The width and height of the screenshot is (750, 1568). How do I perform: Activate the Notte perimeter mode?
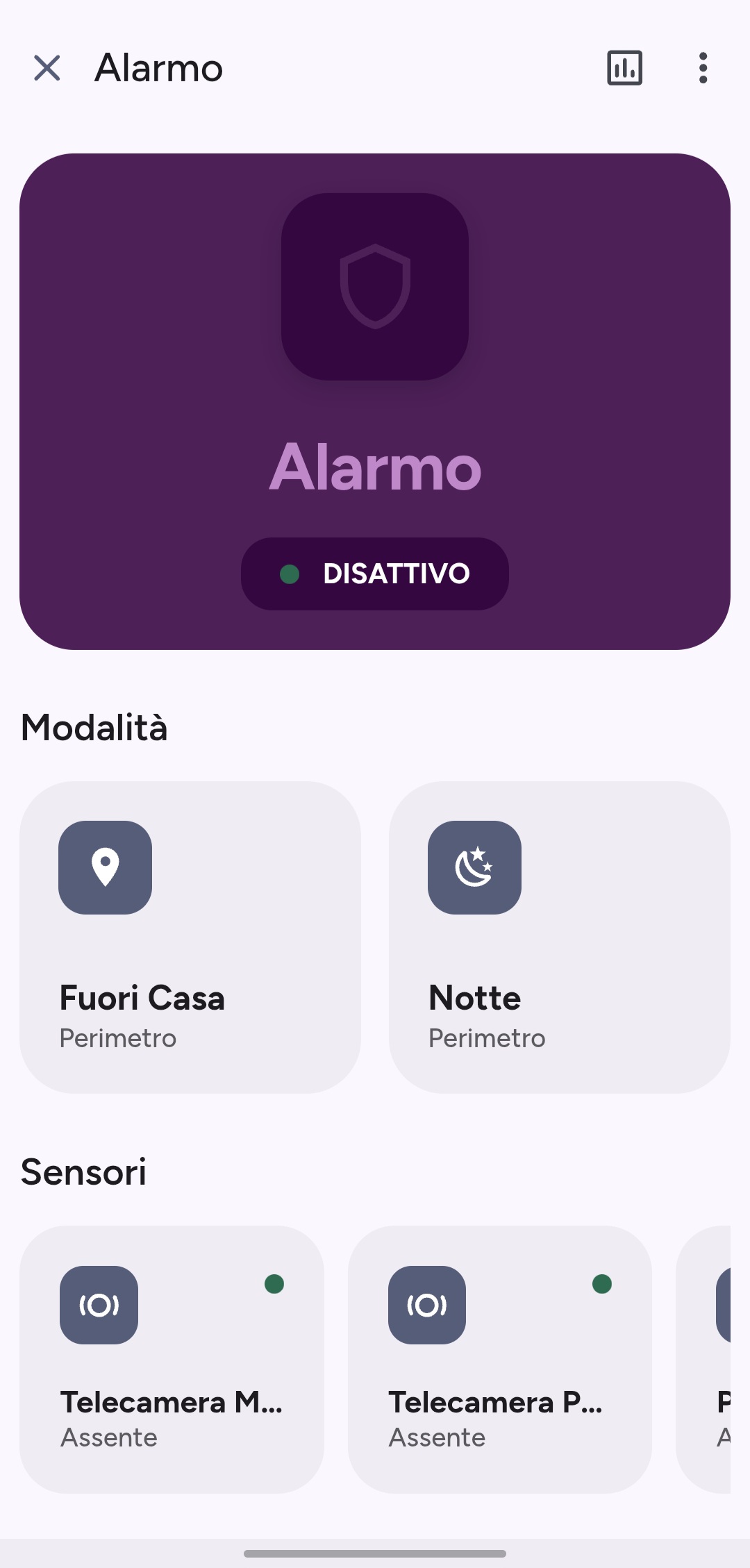[560, 937]
